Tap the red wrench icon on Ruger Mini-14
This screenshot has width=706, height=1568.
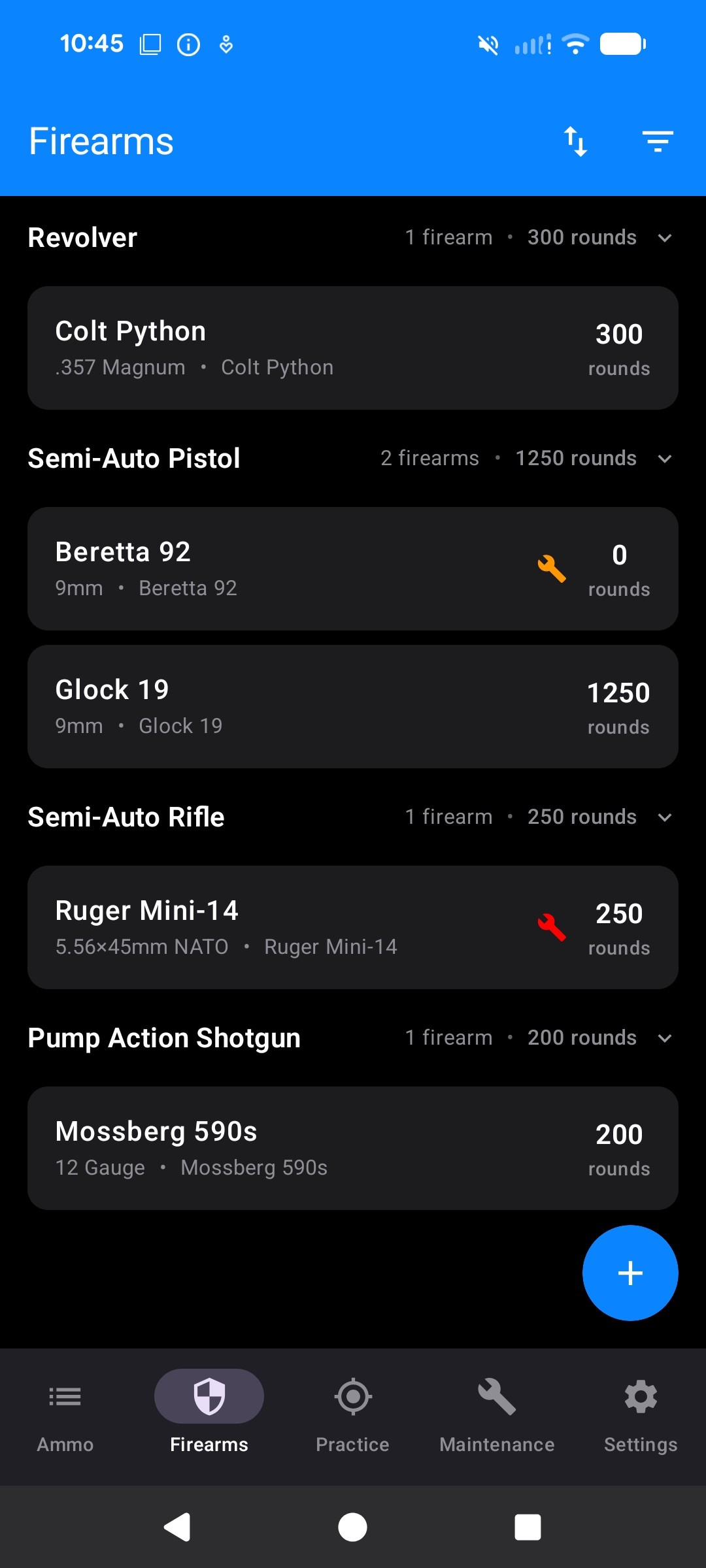[552, 928]
